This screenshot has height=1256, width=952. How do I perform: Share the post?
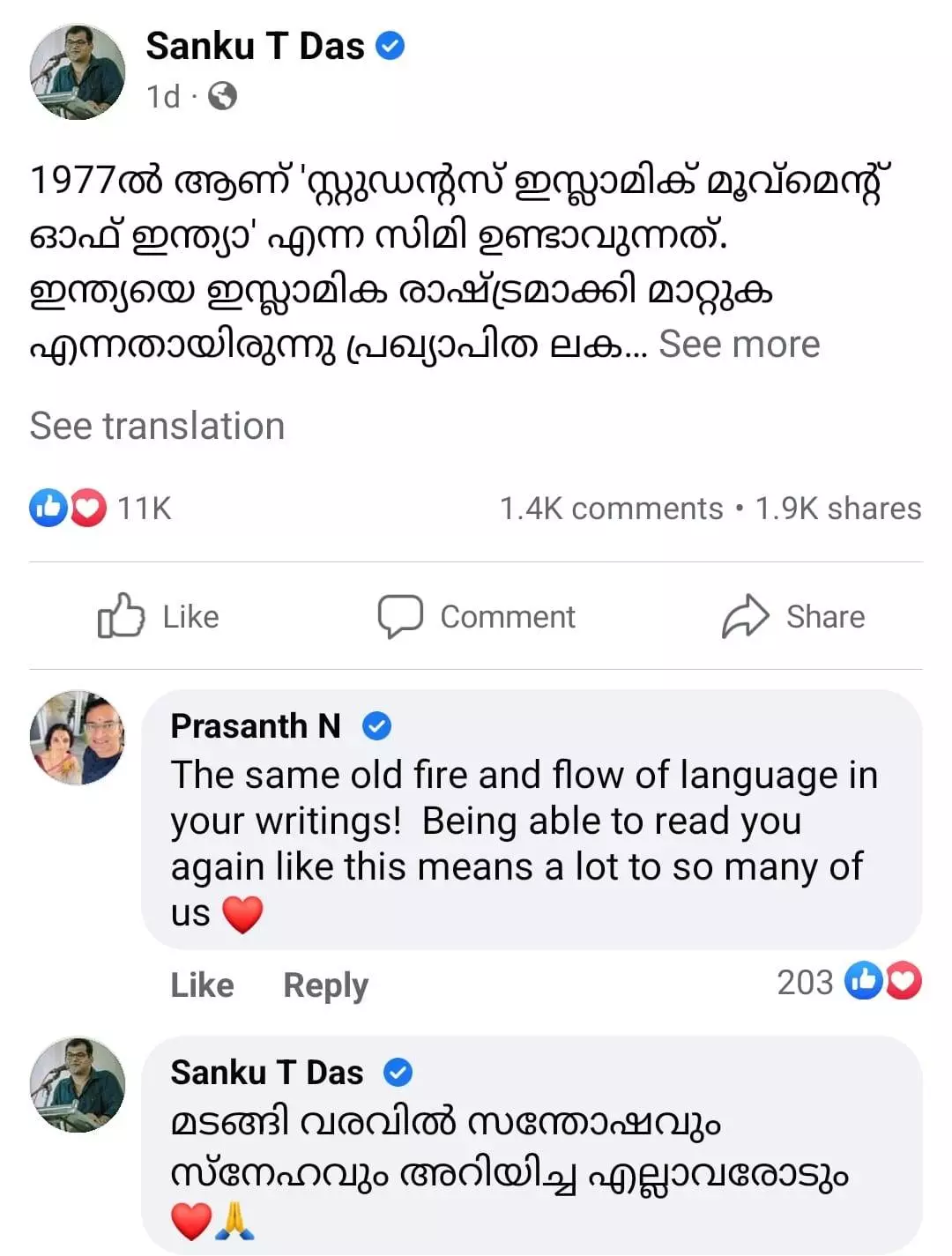point(793,616)
